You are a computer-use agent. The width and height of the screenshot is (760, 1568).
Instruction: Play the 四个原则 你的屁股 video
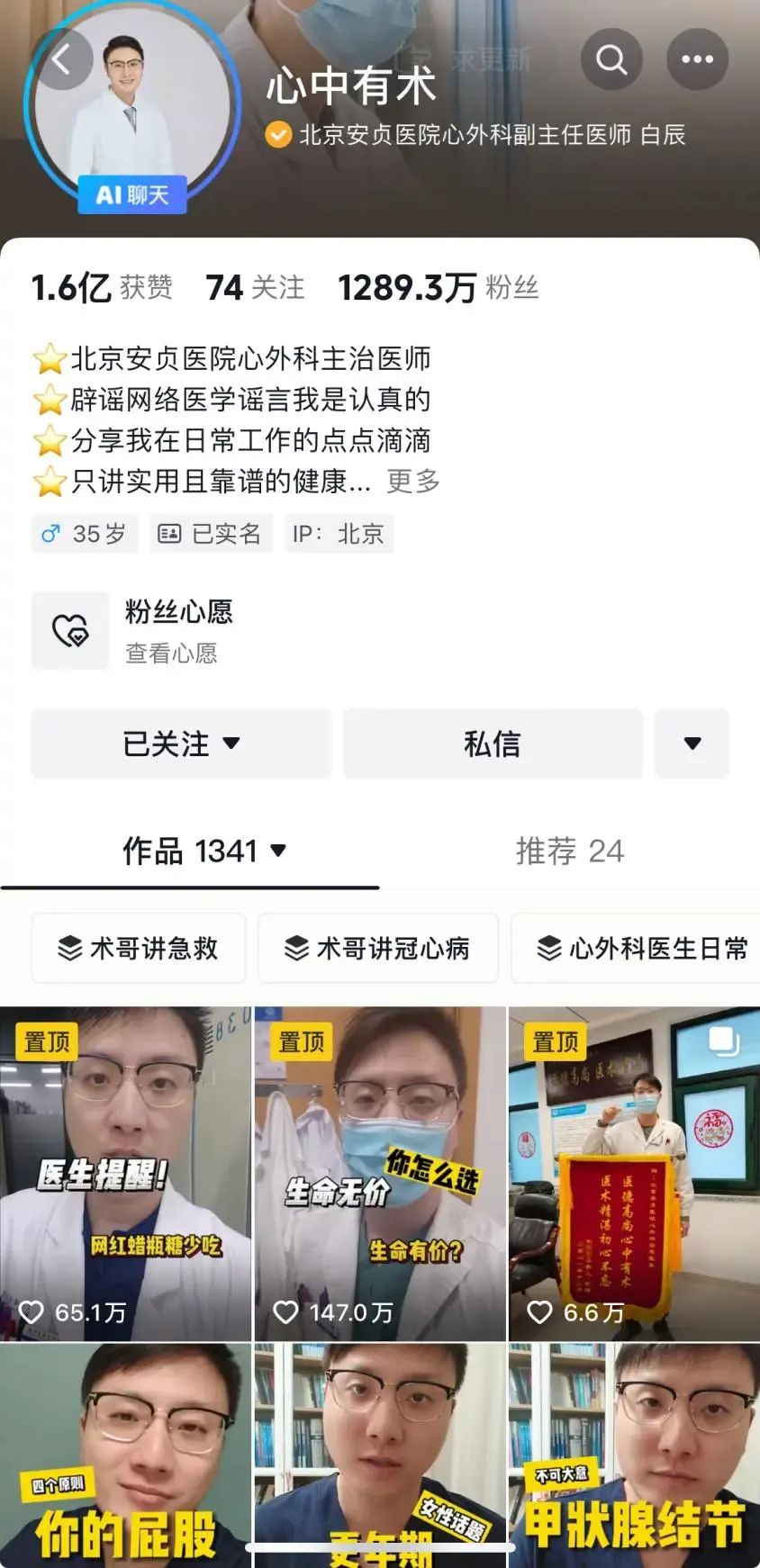[125, 1454]
